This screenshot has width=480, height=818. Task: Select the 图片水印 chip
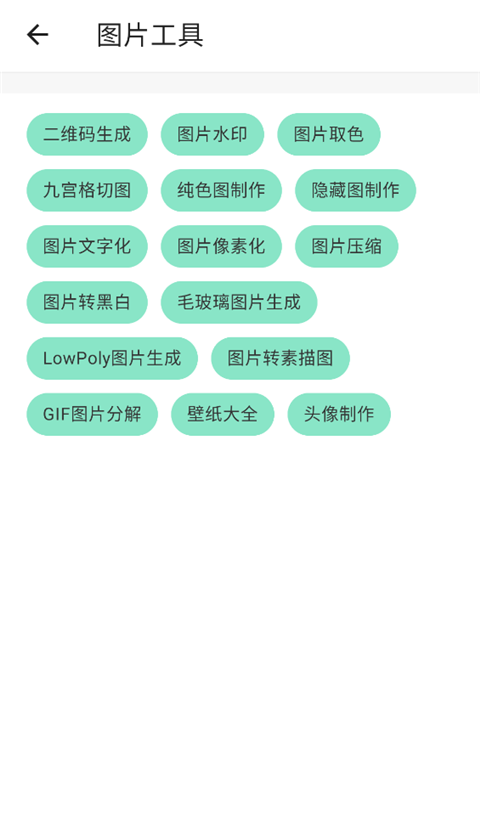tap(212, 134)
